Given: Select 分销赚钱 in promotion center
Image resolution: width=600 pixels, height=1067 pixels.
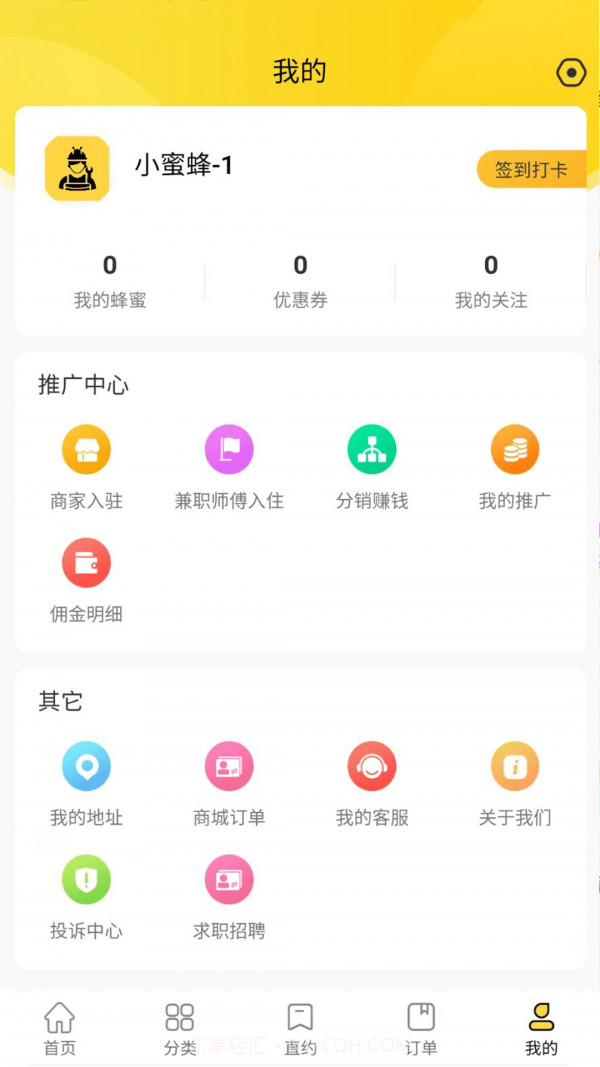Looking at the screenshot, I should point(372,467).
